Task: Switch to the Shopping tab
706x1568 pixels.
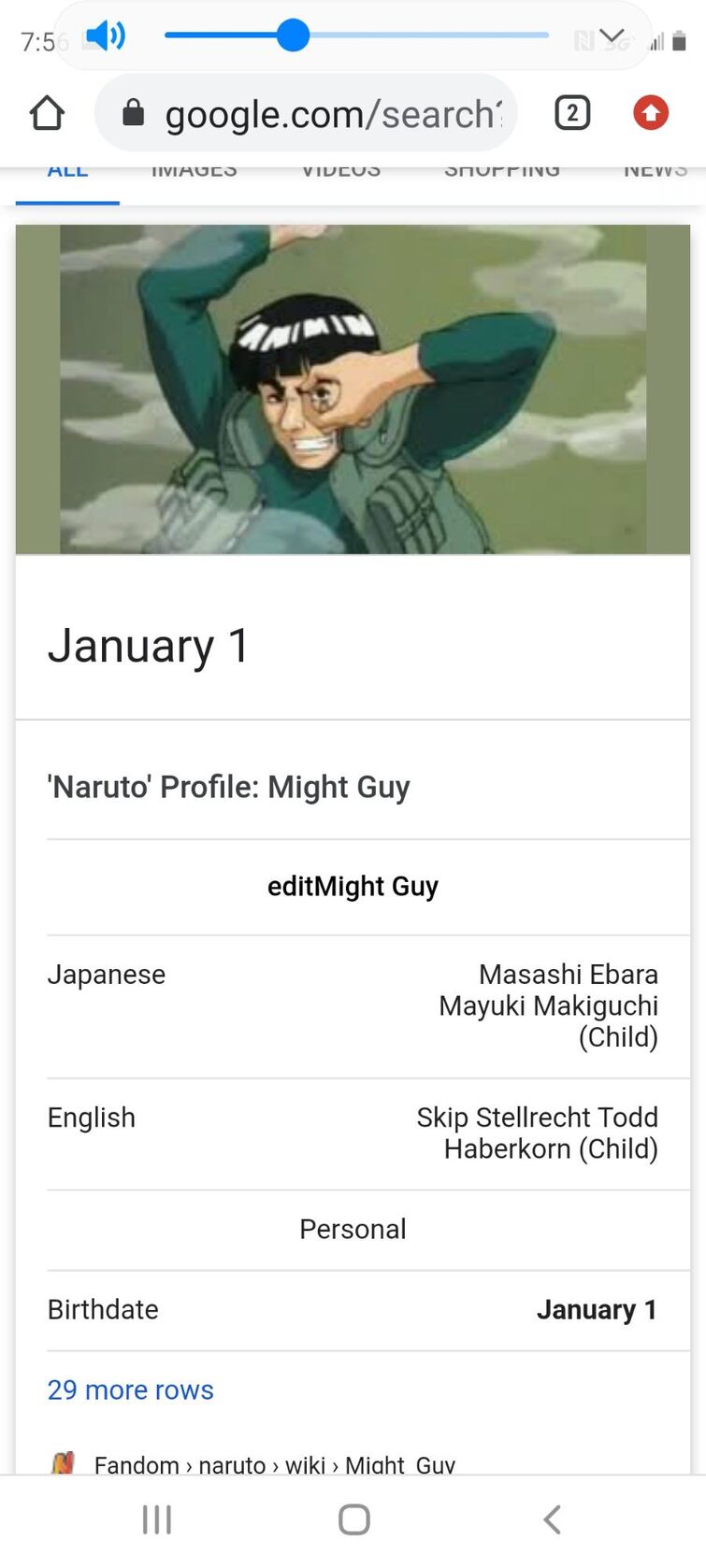Action: pos(501,172)
